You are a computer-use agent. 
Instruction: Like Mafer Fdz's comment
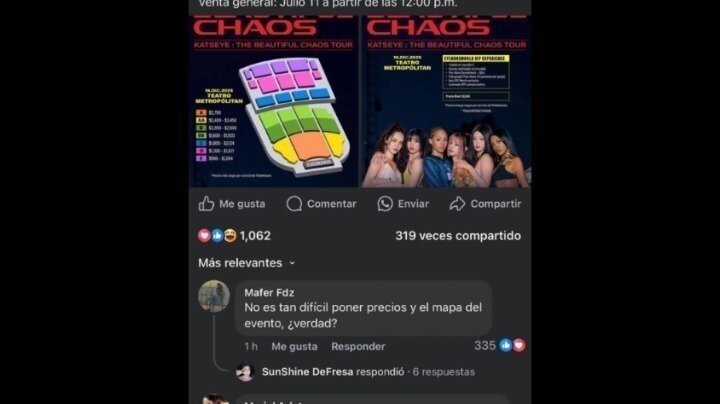click(x=294, y=346)
